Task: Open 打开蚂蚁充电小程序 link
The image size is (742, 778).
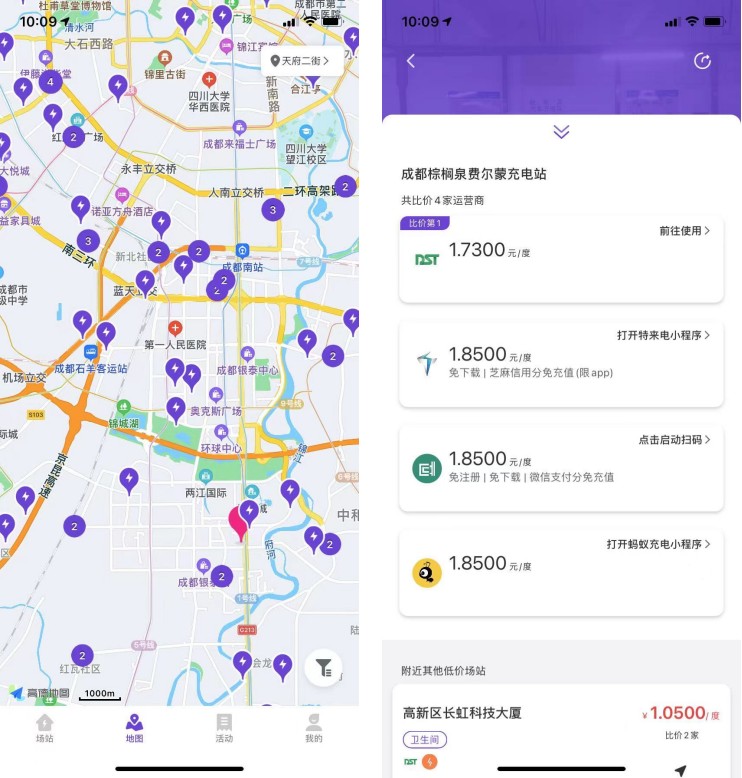Action: (659, 544)
